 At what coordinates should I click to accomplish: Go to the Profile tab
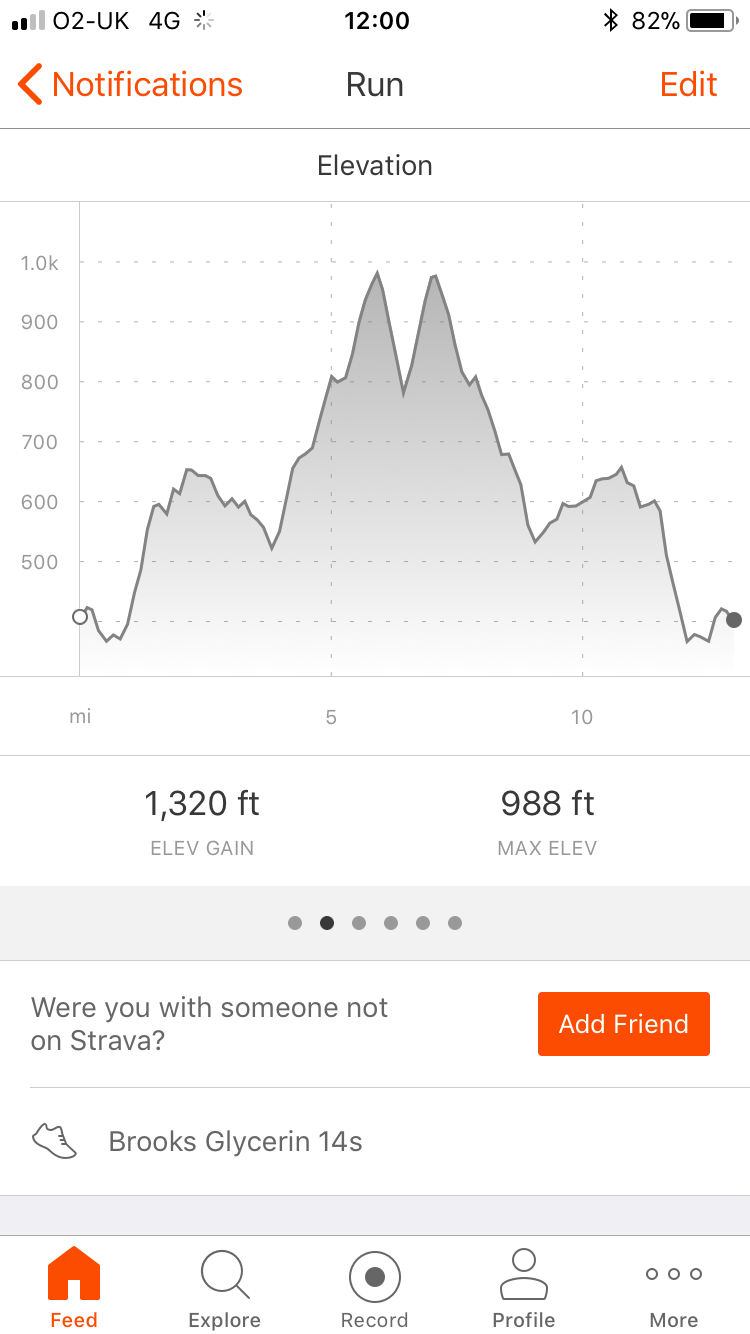[x=524, y=1287]
